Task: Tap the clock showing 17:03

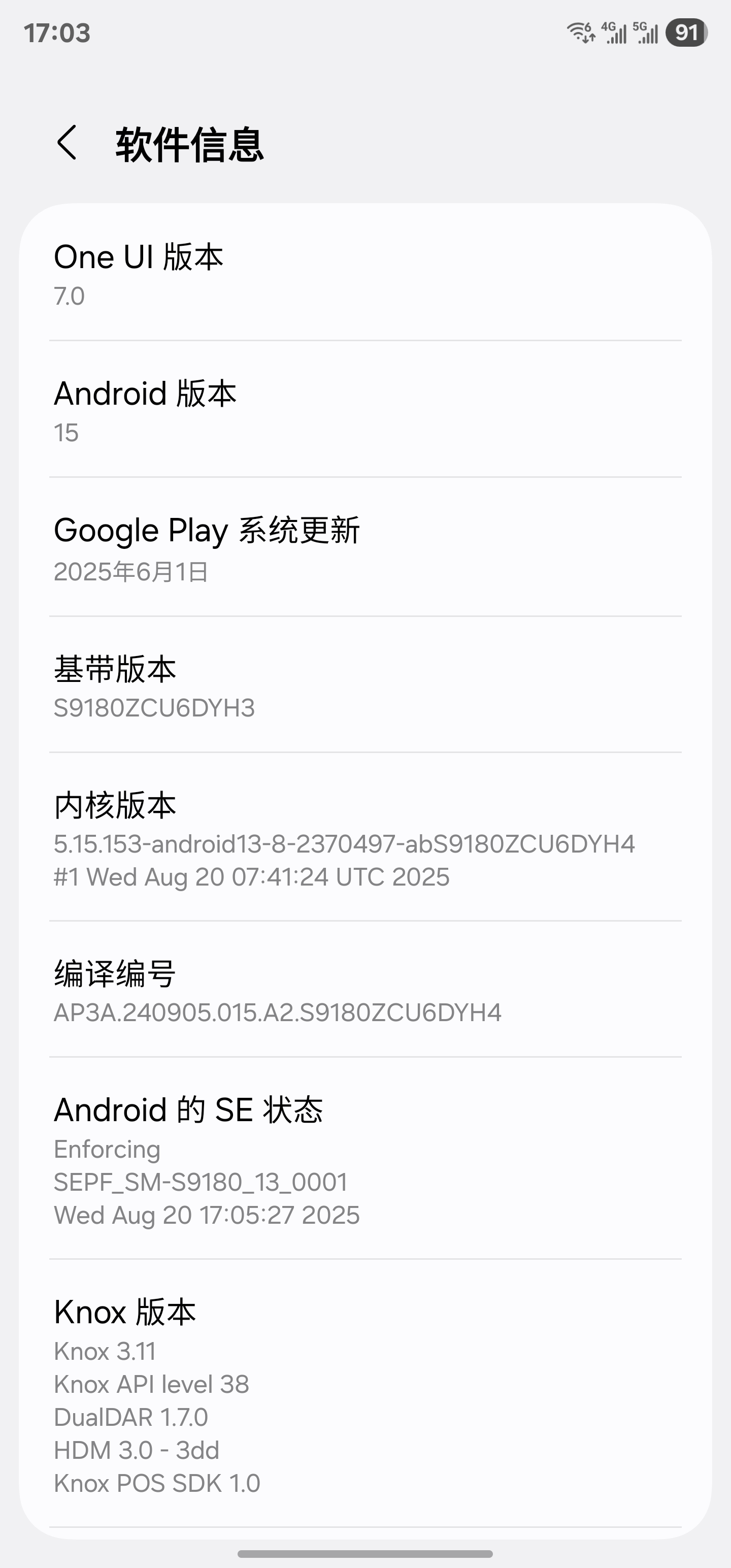Action: (57, 35)
